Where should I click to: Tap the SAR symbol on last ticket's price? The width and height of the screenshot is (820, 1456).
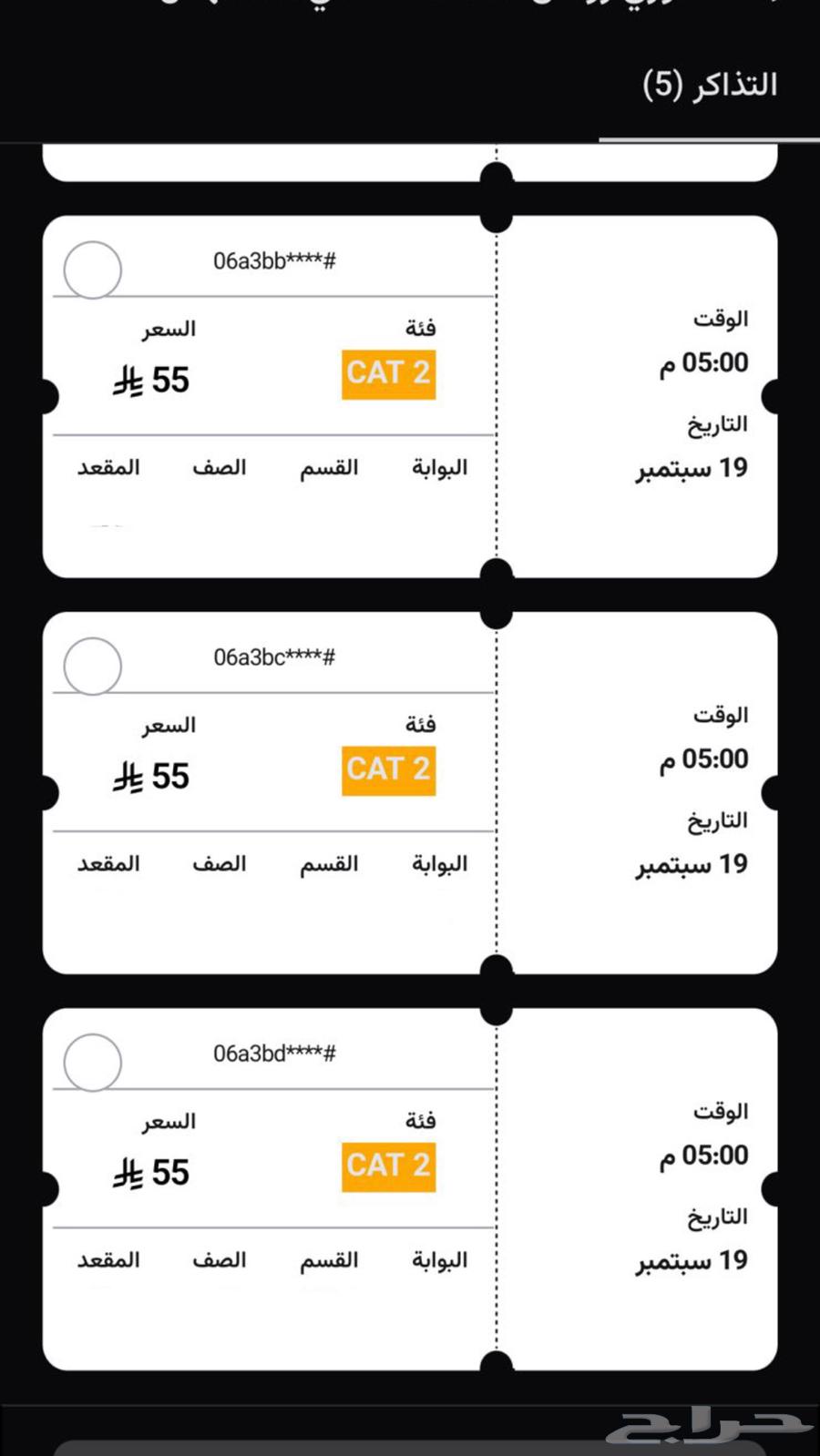[x=130, y=1175]
